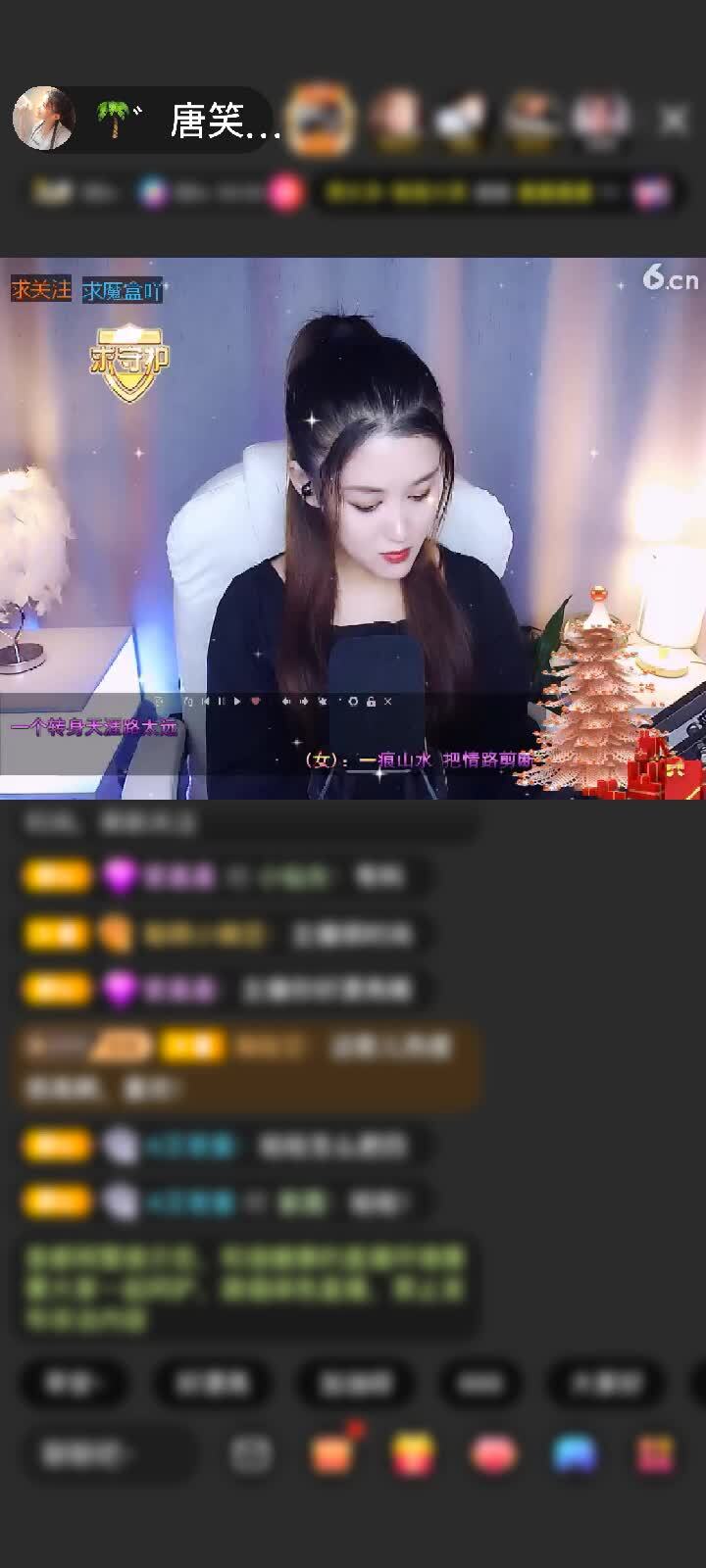The height and width of the screenshot is (1568, 706).
Task: Open the chat message input box
Action: point(108,1453)
